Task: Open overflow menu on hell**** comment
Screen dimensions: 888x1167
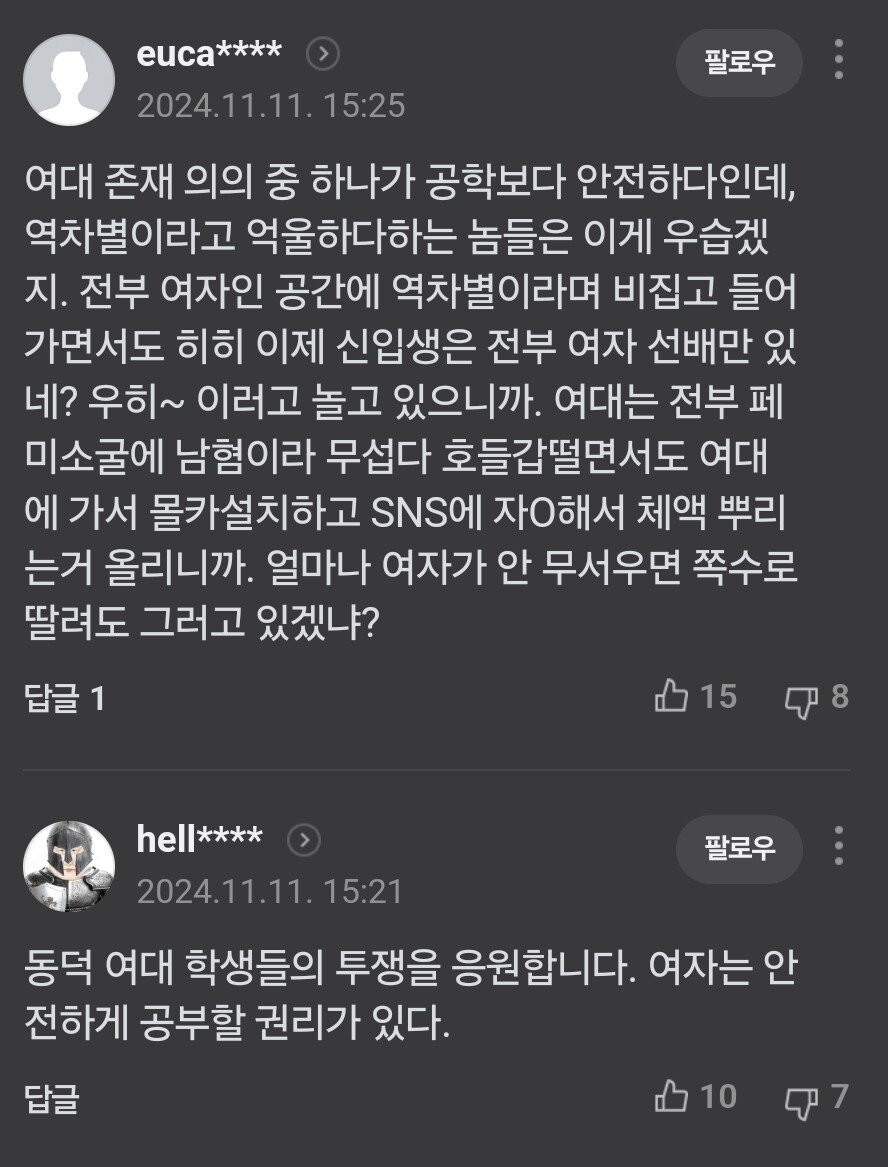Action: (x=839, y=846)
